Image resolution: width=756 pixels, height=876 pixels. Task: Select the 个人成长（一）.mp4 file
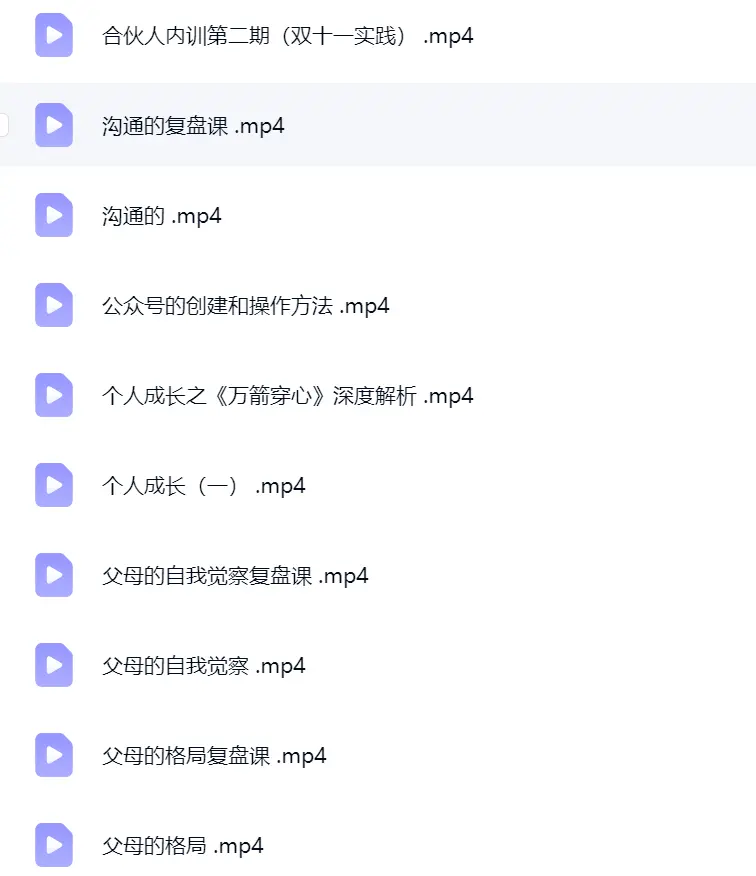click(x=203, y=486)
